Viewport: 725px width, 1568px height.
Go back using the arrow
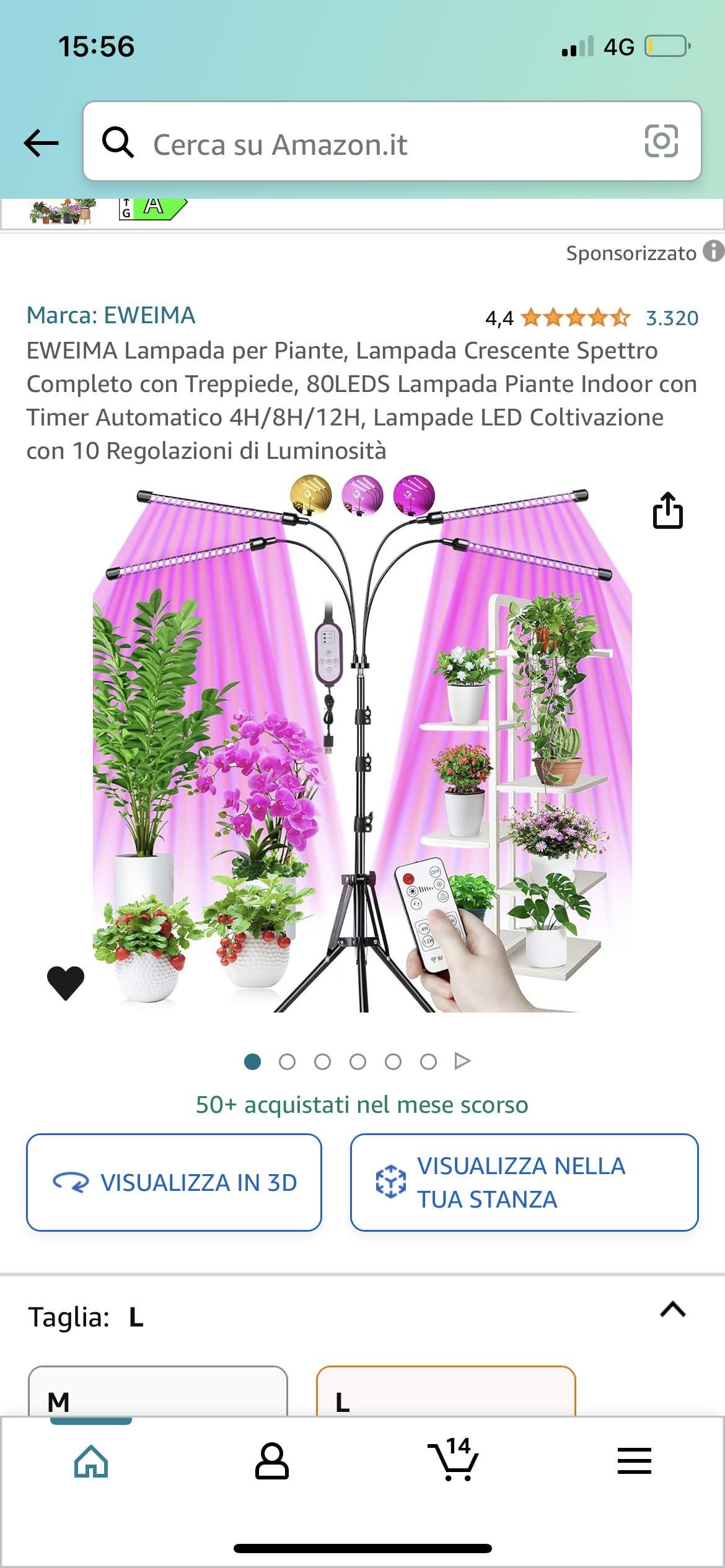coord(41,144)
